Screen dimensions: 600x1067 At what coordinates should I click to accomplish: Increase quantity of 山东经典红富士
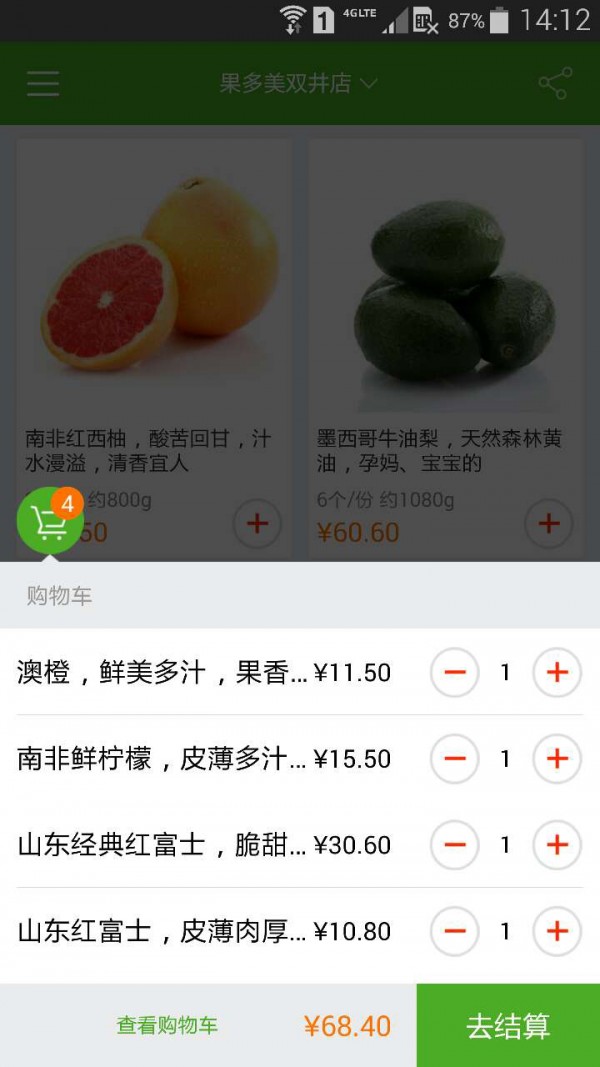pos(557,845)
